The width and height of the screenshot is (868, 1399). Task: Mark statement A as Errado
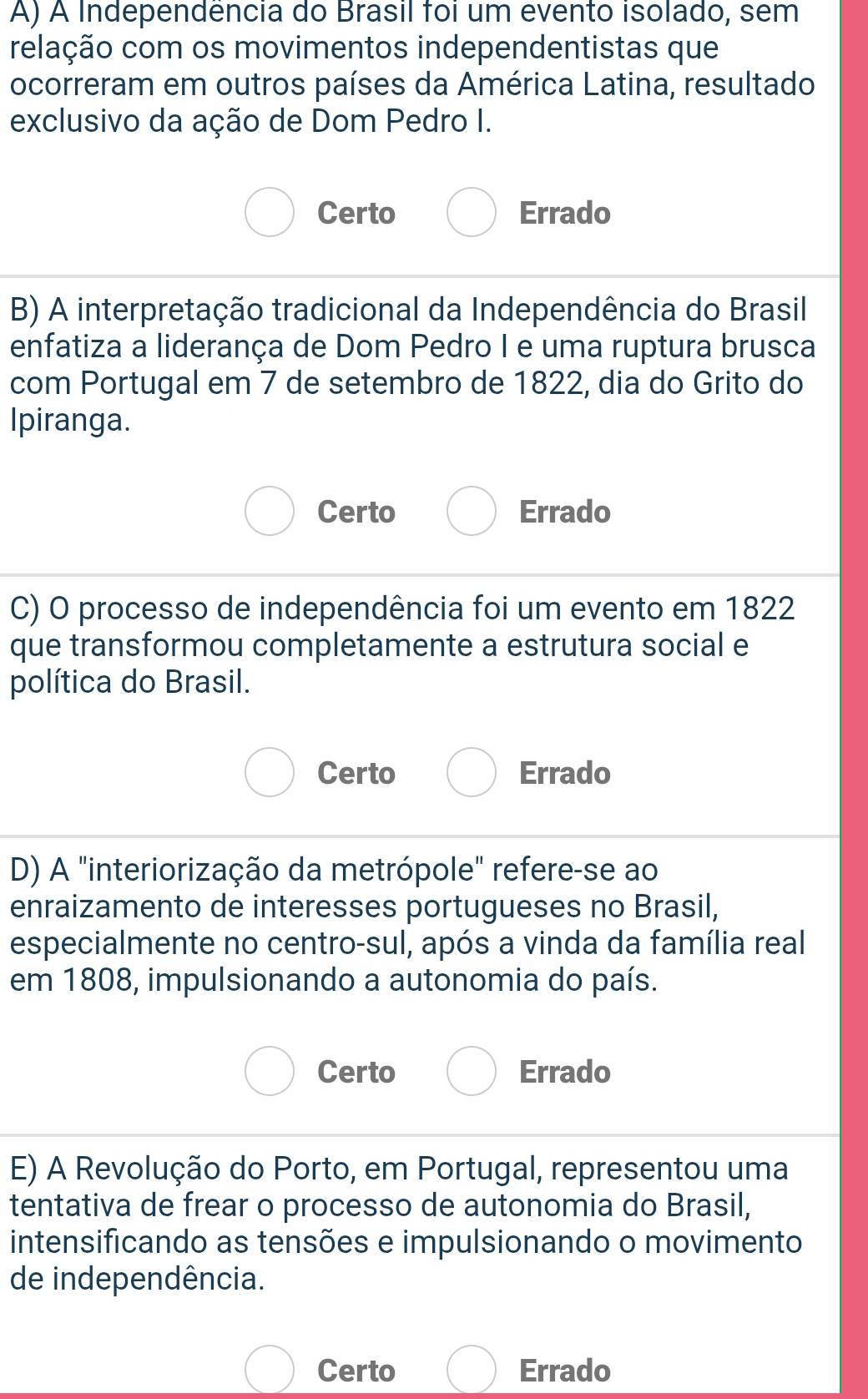tap(472, 213)
